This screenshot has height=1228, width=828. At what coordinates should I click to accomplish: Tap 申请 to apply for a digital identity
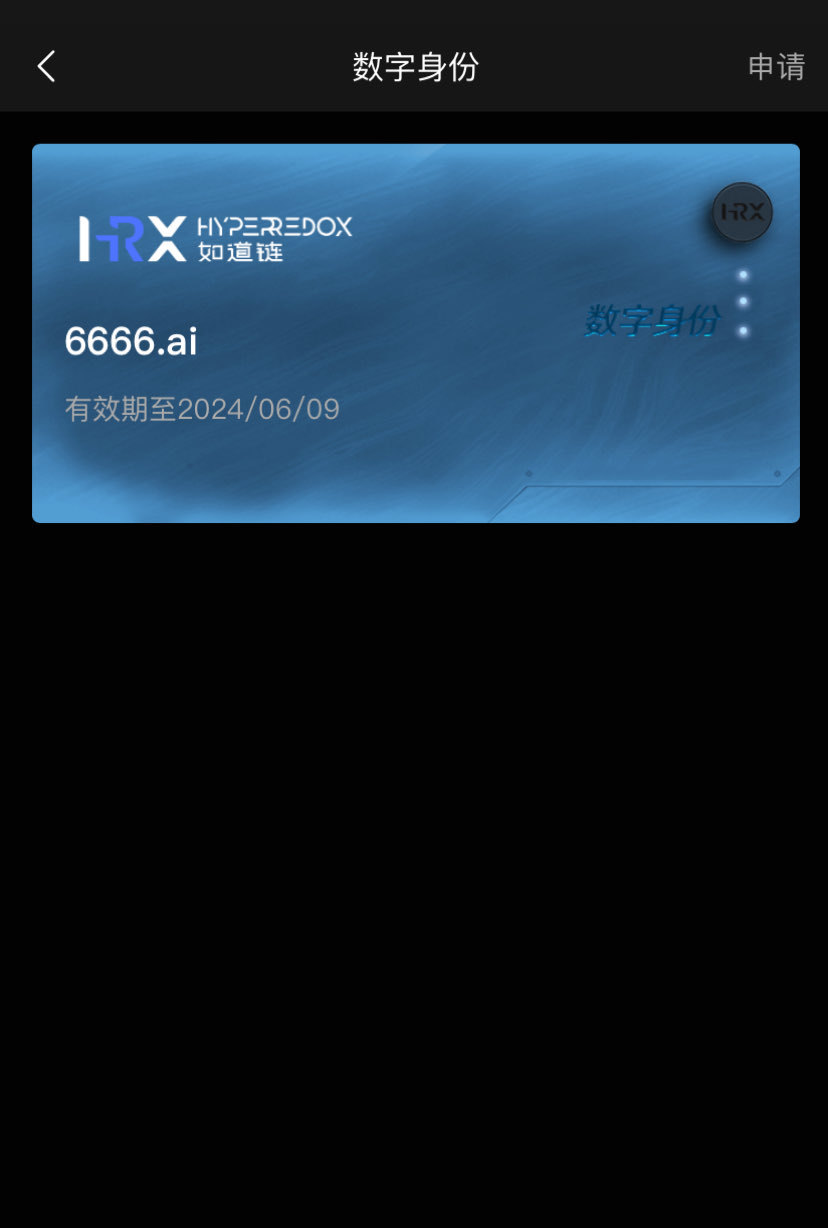tap(776, 67)
